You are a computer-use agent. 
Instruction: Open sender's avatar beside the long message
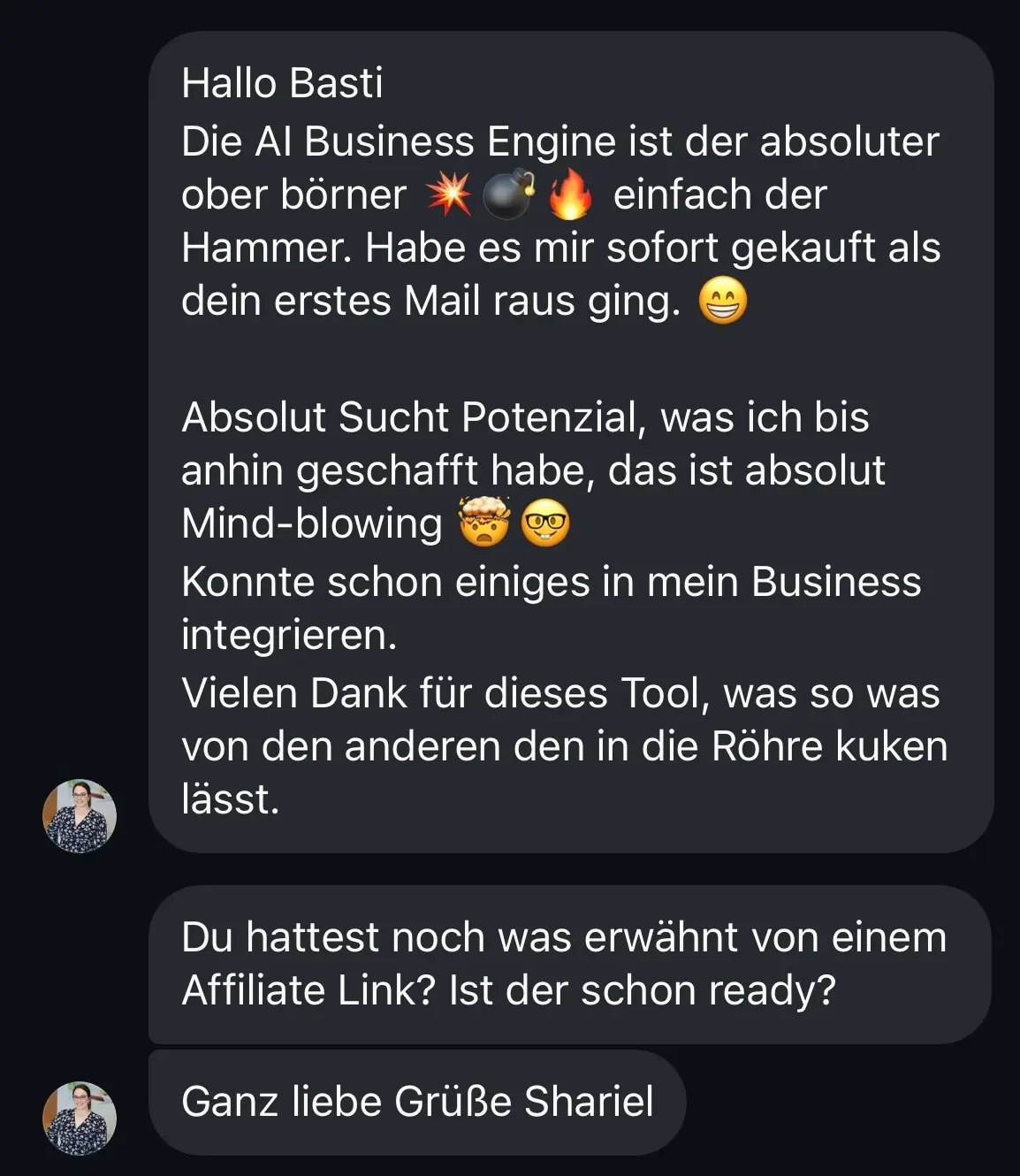80,816
